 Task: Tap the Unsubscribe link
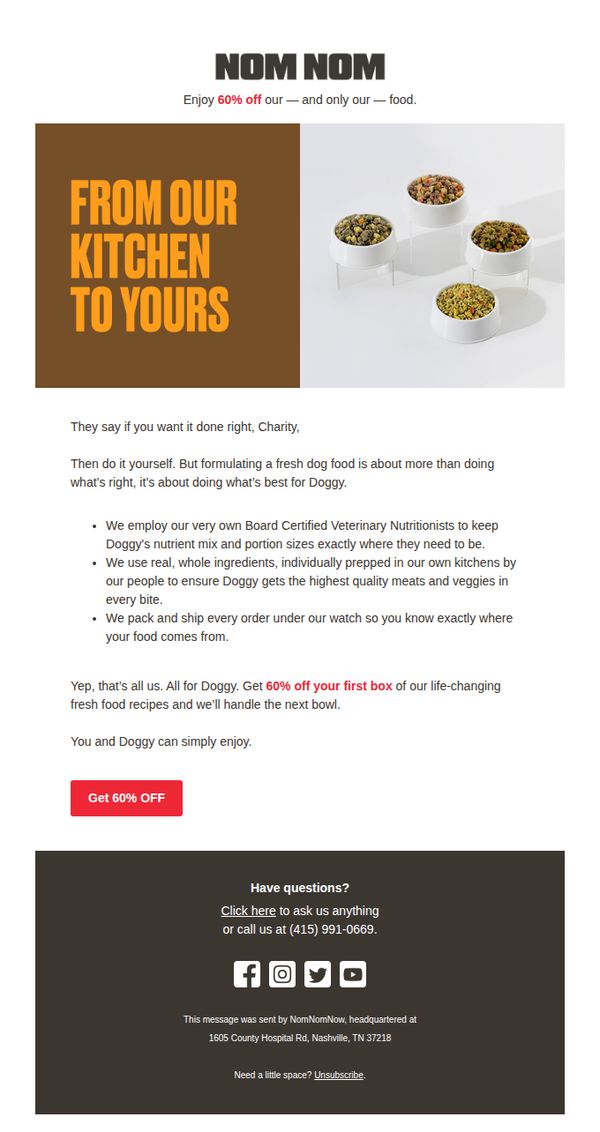[x=339, y=1075]
